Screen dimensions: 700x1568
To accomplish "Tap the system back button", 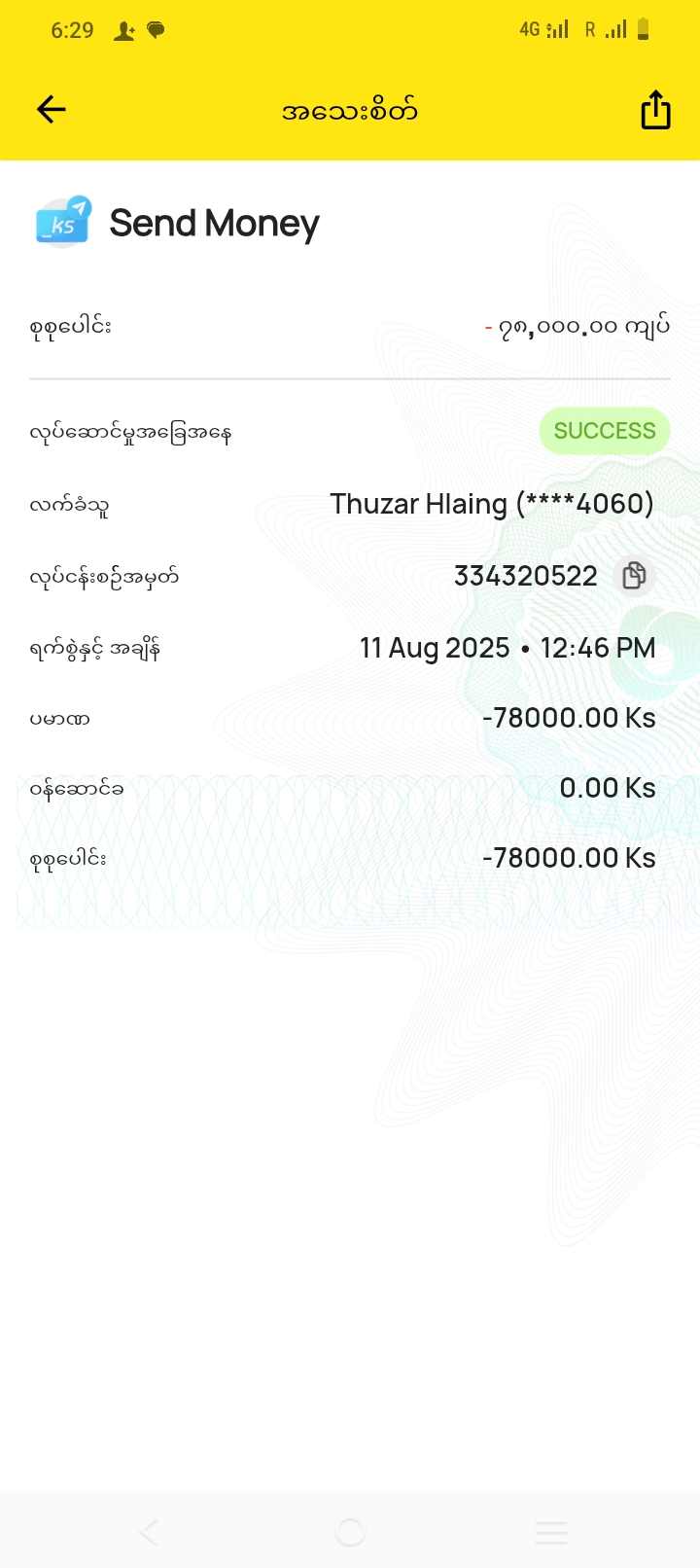I will [150, 1533].
